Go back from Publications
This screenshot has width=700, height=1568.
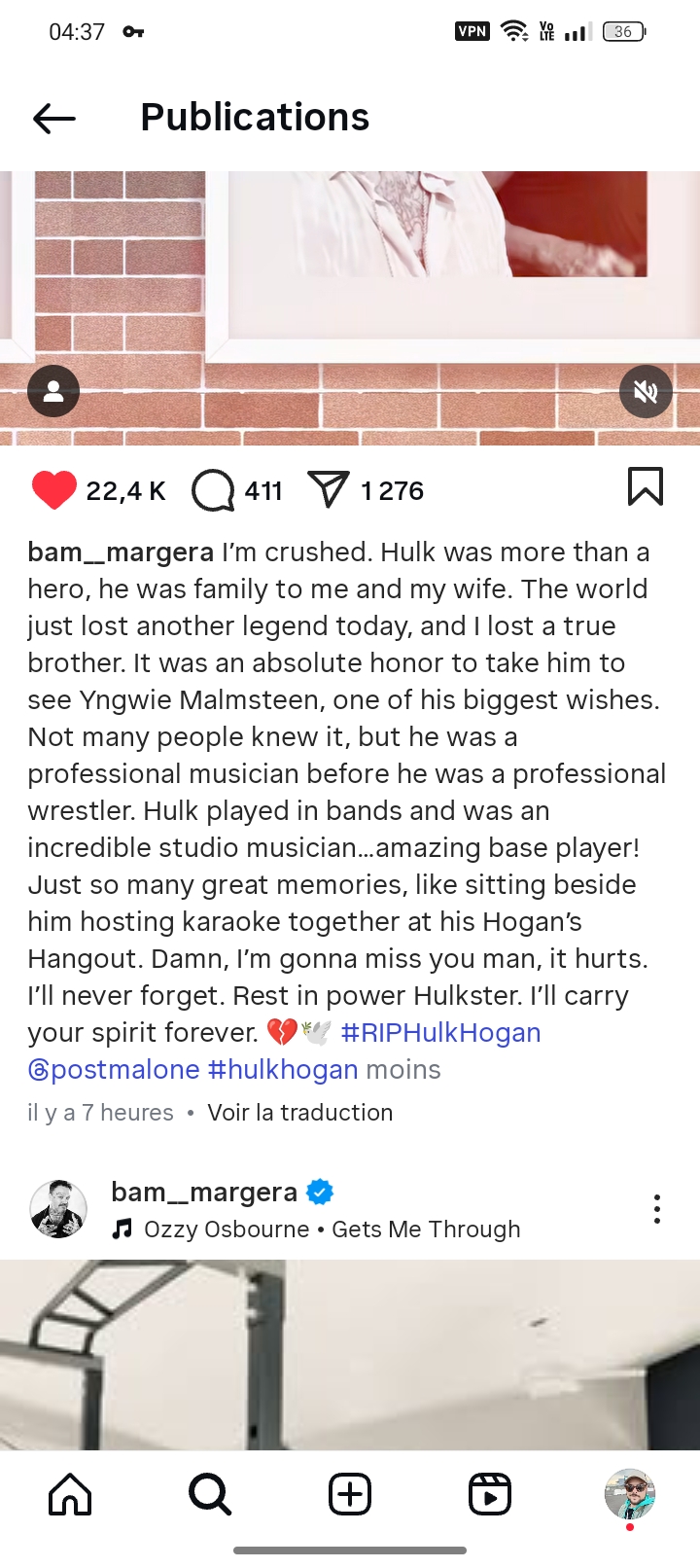[x=54, y=119]
